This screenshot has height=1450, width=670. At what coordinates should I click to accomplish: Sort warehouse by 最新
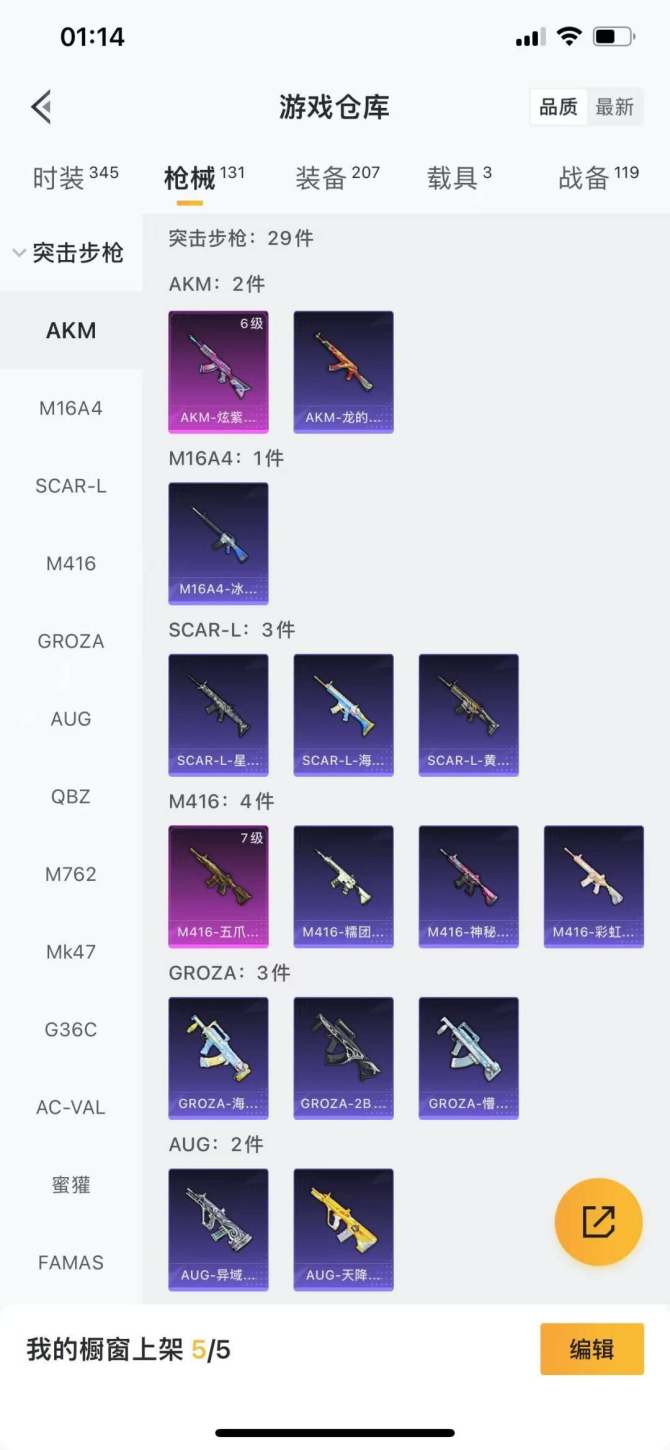point(614,107)
